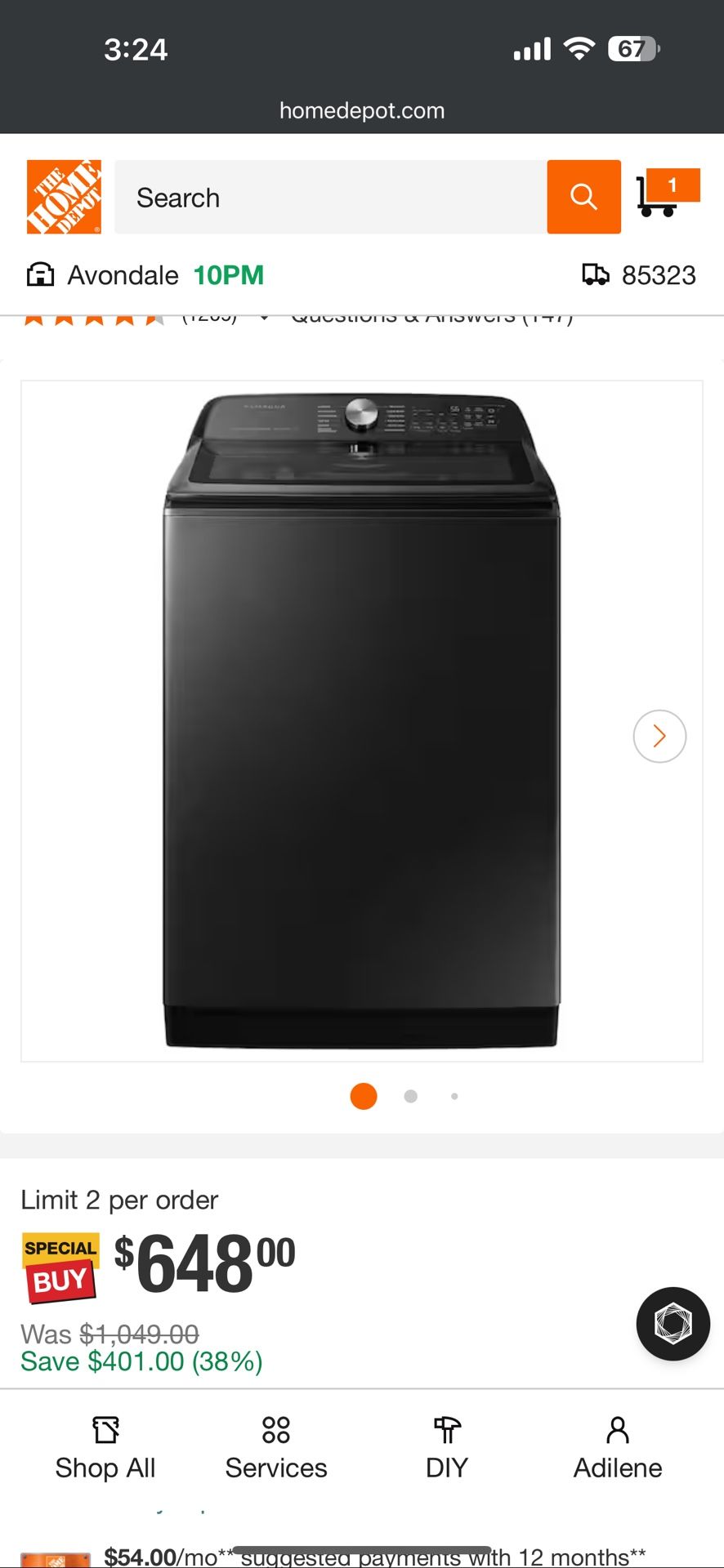Show the next product image
Image resolution: width=724 pixels, height=1568 pixels.
(x=659, y=736)
